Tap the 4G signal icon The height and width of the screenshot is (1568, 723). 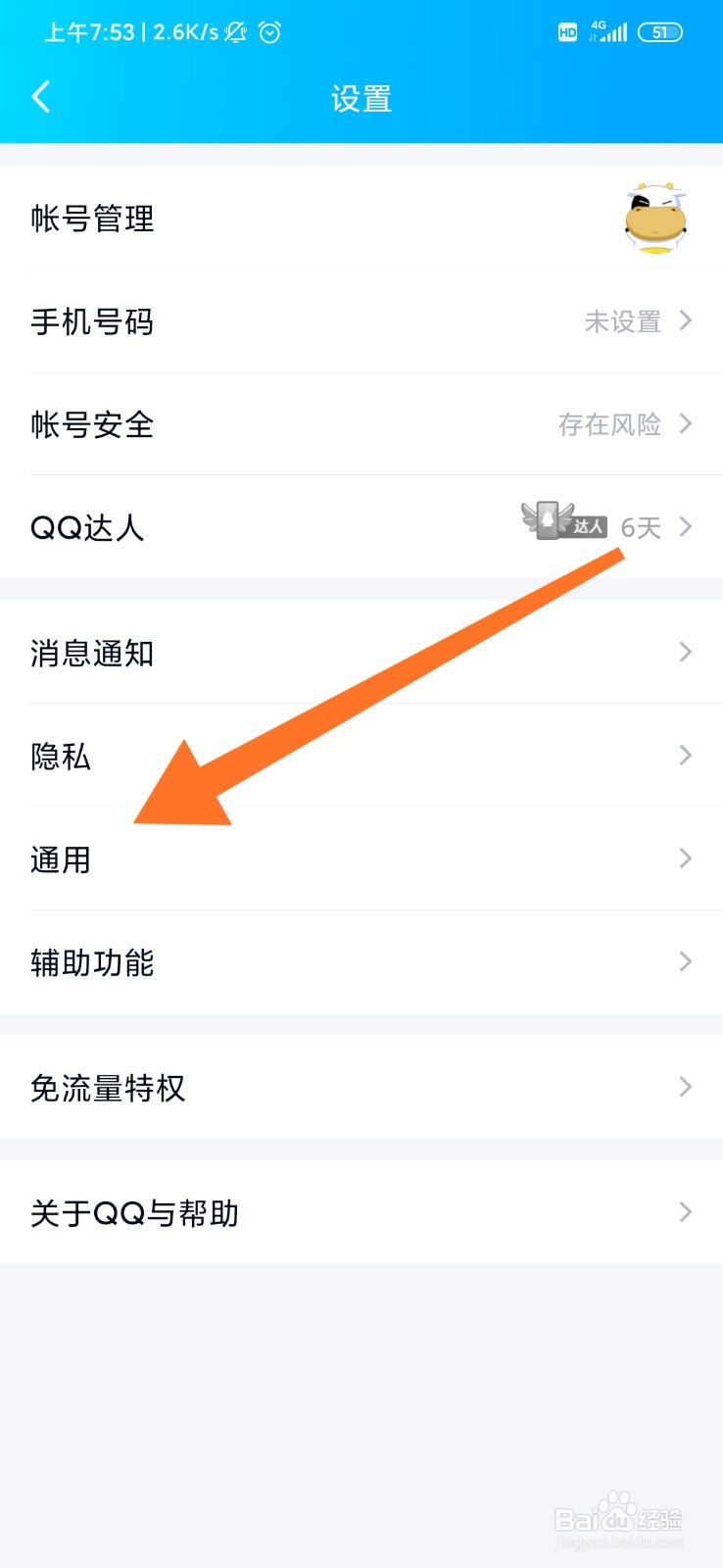[x=609, y=32]
